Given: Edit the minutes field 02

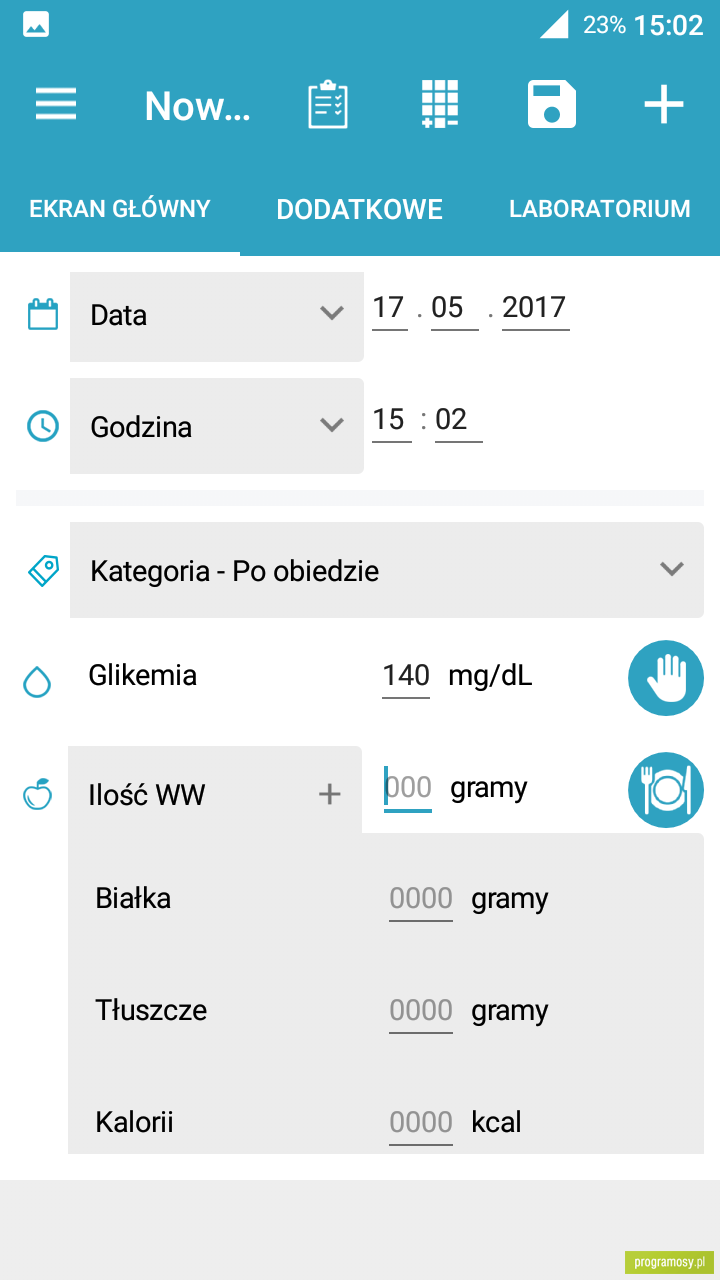Looking at the screenshot, I should click(458, 420).
